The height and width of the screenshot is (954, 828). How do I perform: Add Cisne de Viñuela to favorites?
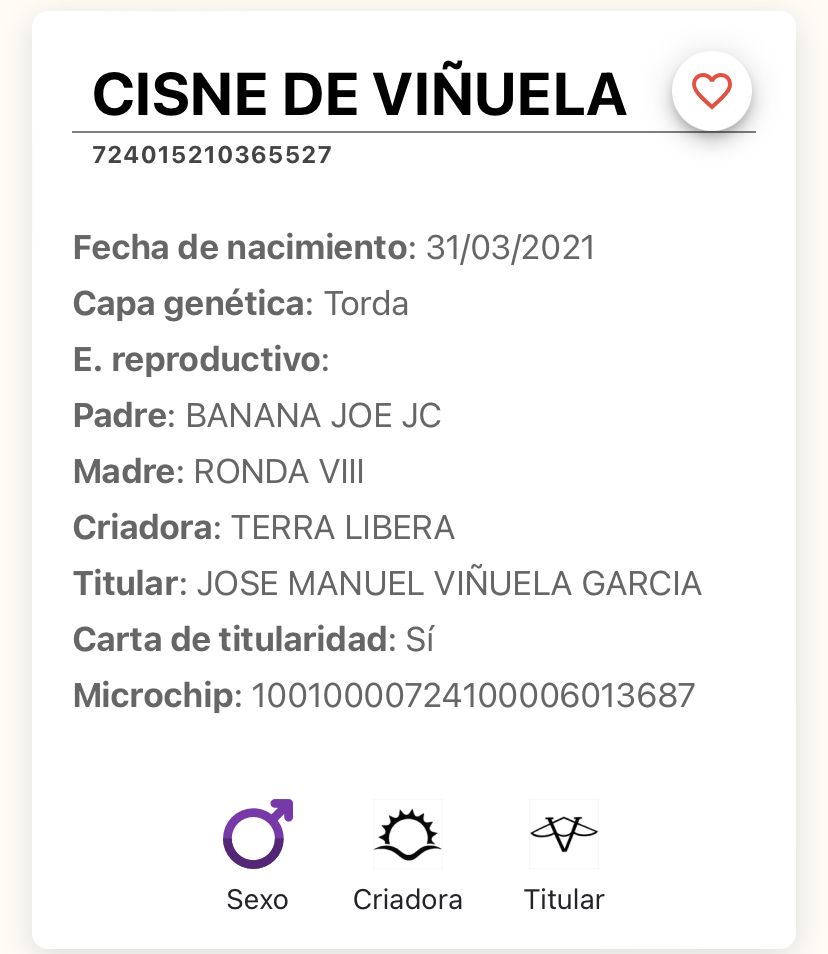(712, 92)
